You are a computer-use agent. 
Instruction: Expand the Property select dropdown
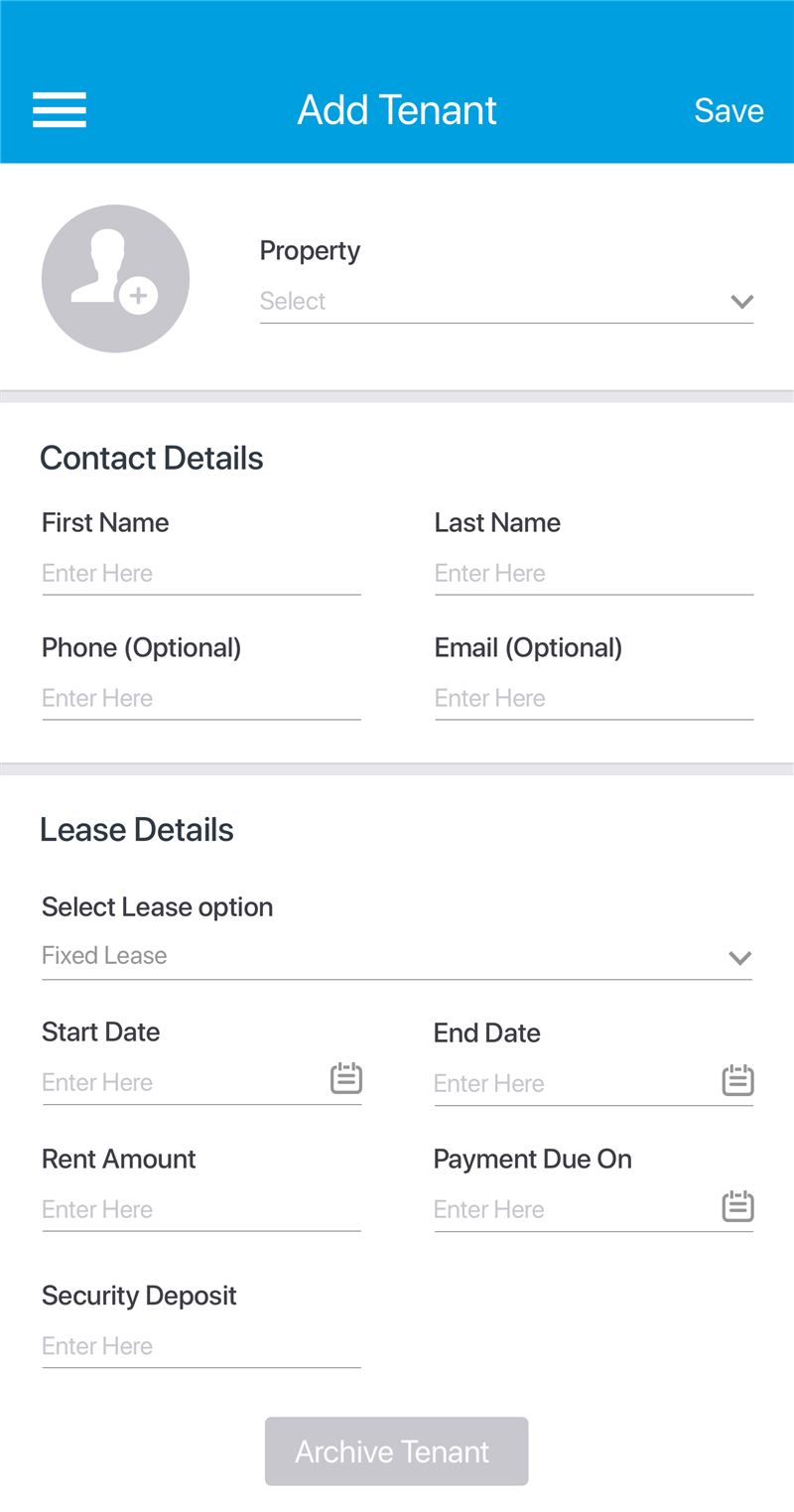[506, 301]
